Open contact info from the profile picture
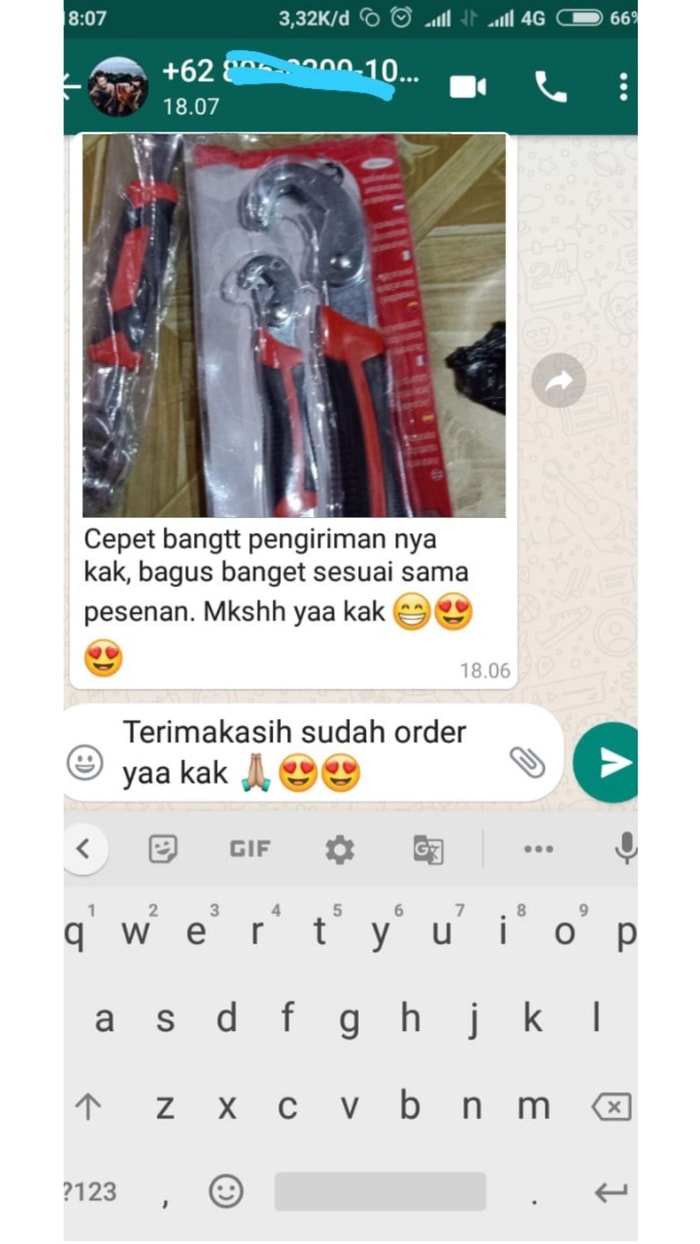Screen dimensions: 700x1244 118,87
